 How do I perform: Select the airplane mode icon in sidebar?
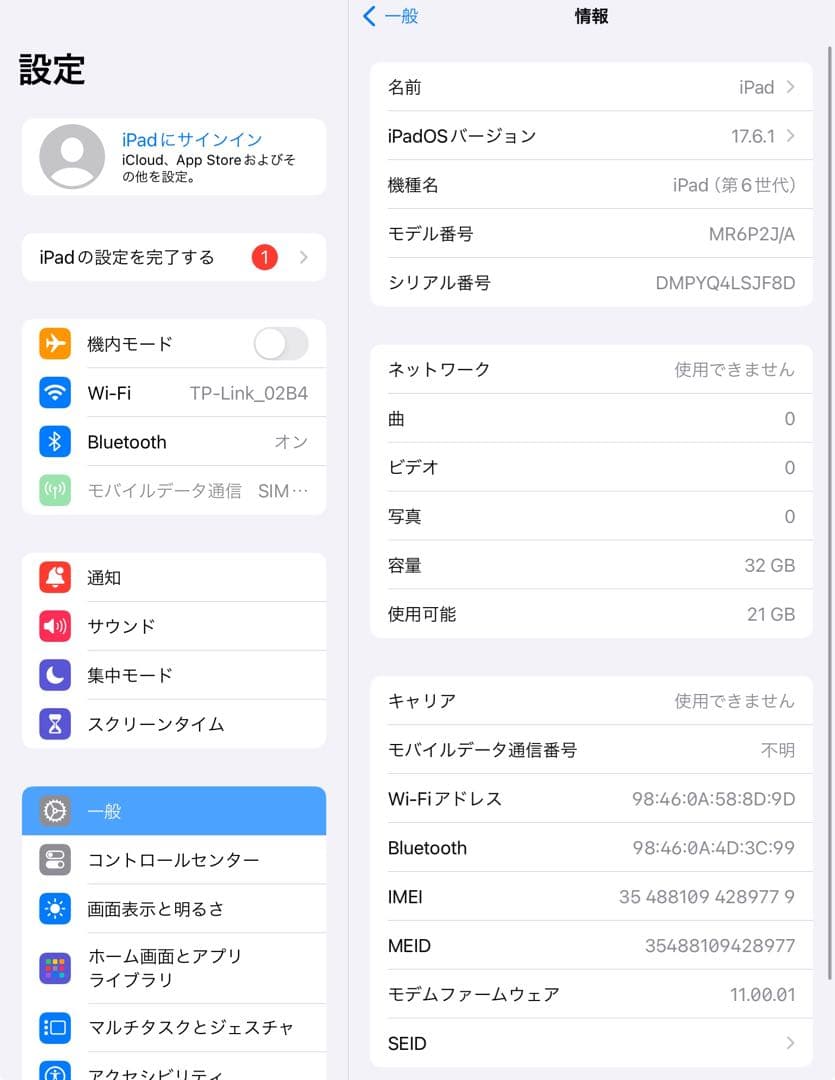tap(54, 343)
